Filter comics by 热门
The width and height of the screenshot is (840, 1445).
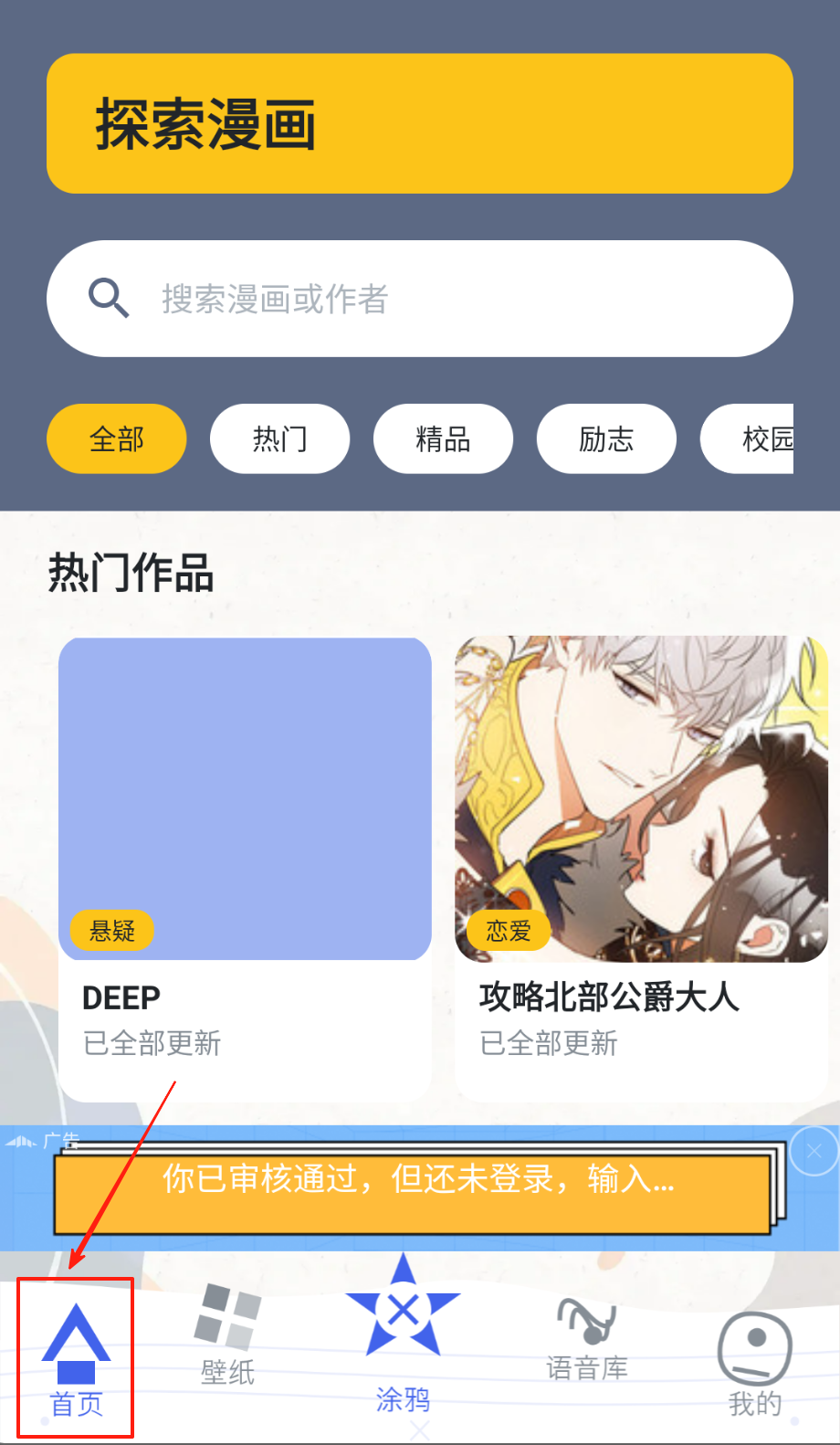click(279, 439)
